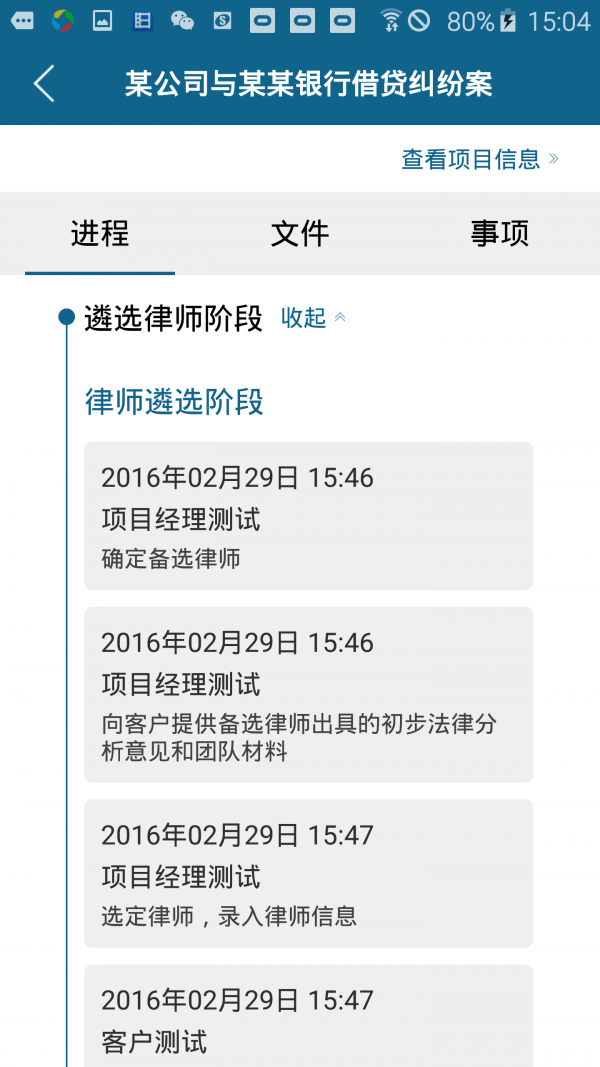Switch to the 文件 tab
The width and height of the screenshot is (600, 1067).
coord(299,233)
